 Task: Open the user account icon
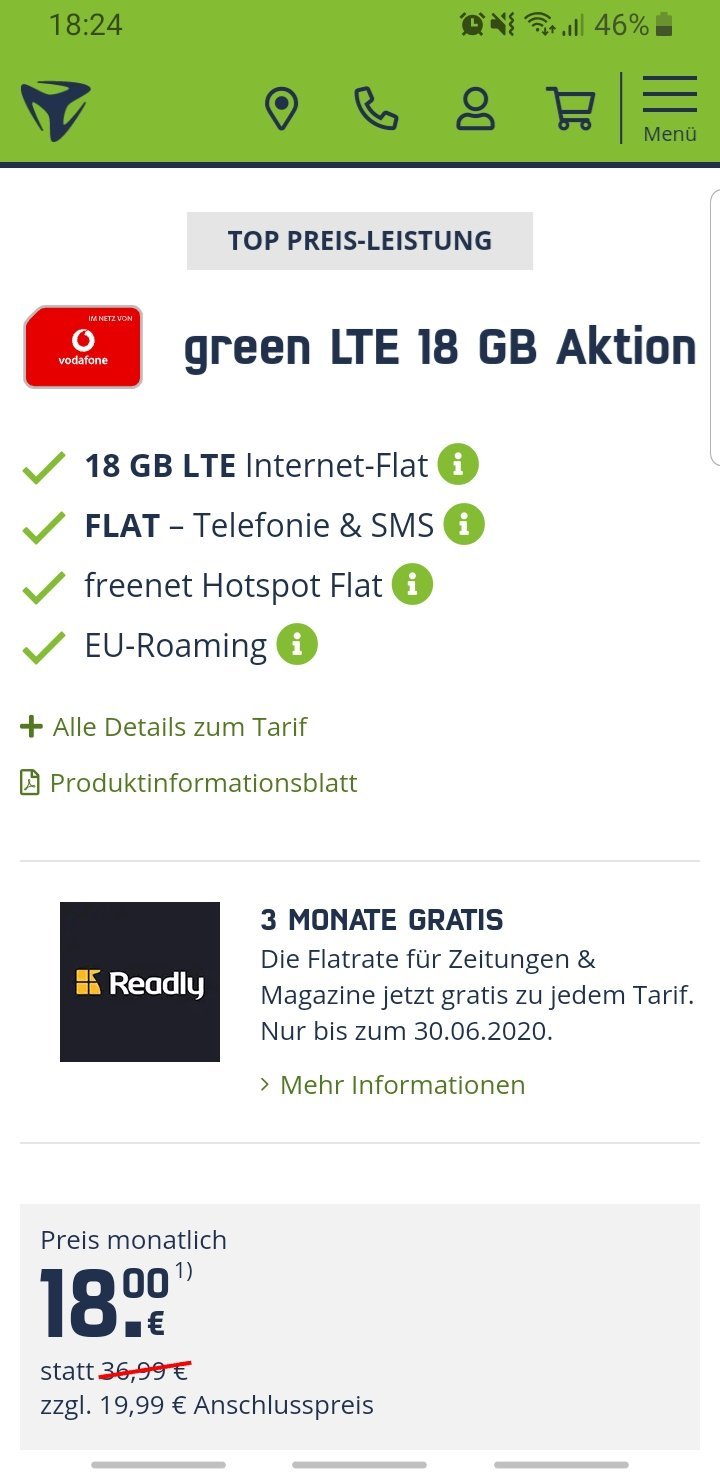click(x=475, y=108)
